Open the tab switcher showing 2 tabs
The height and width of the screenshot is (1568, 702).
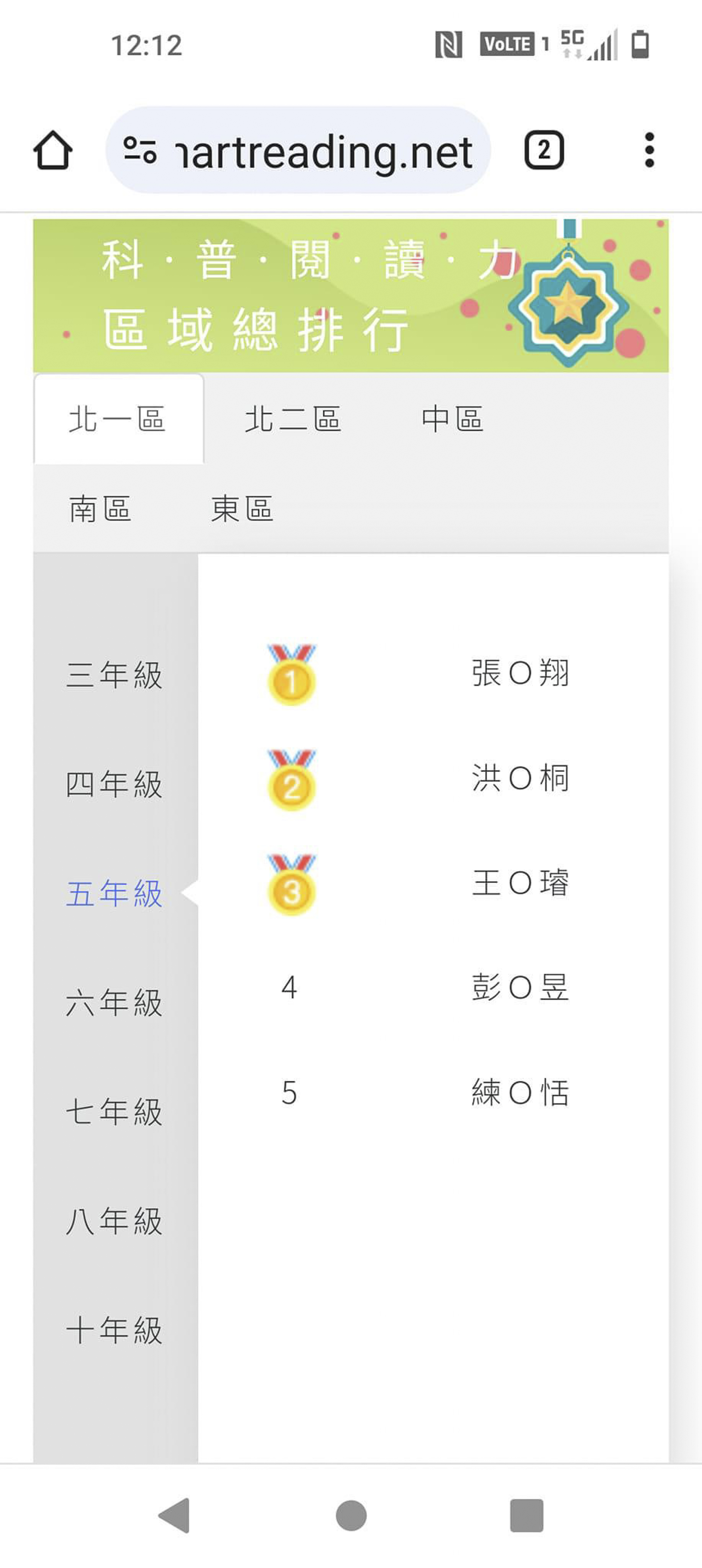click(x=544, y=150)
